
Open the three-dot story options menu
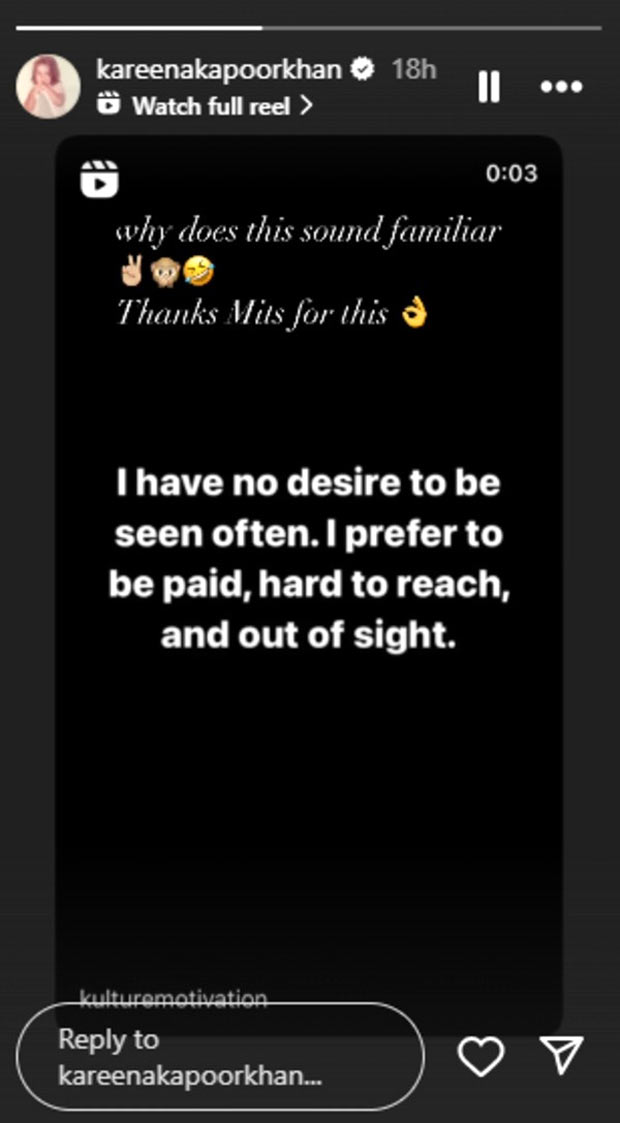tap(561, 87)
